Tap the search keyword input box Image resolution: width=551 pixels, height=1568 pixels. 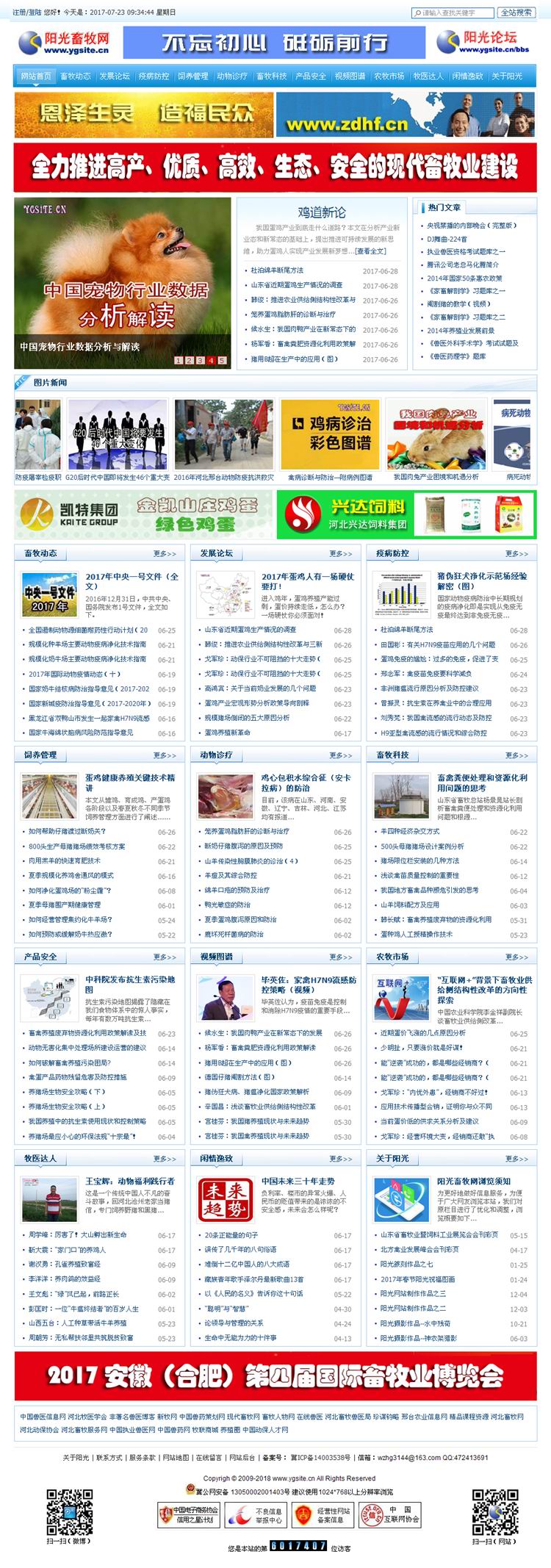tap(452, 12)
